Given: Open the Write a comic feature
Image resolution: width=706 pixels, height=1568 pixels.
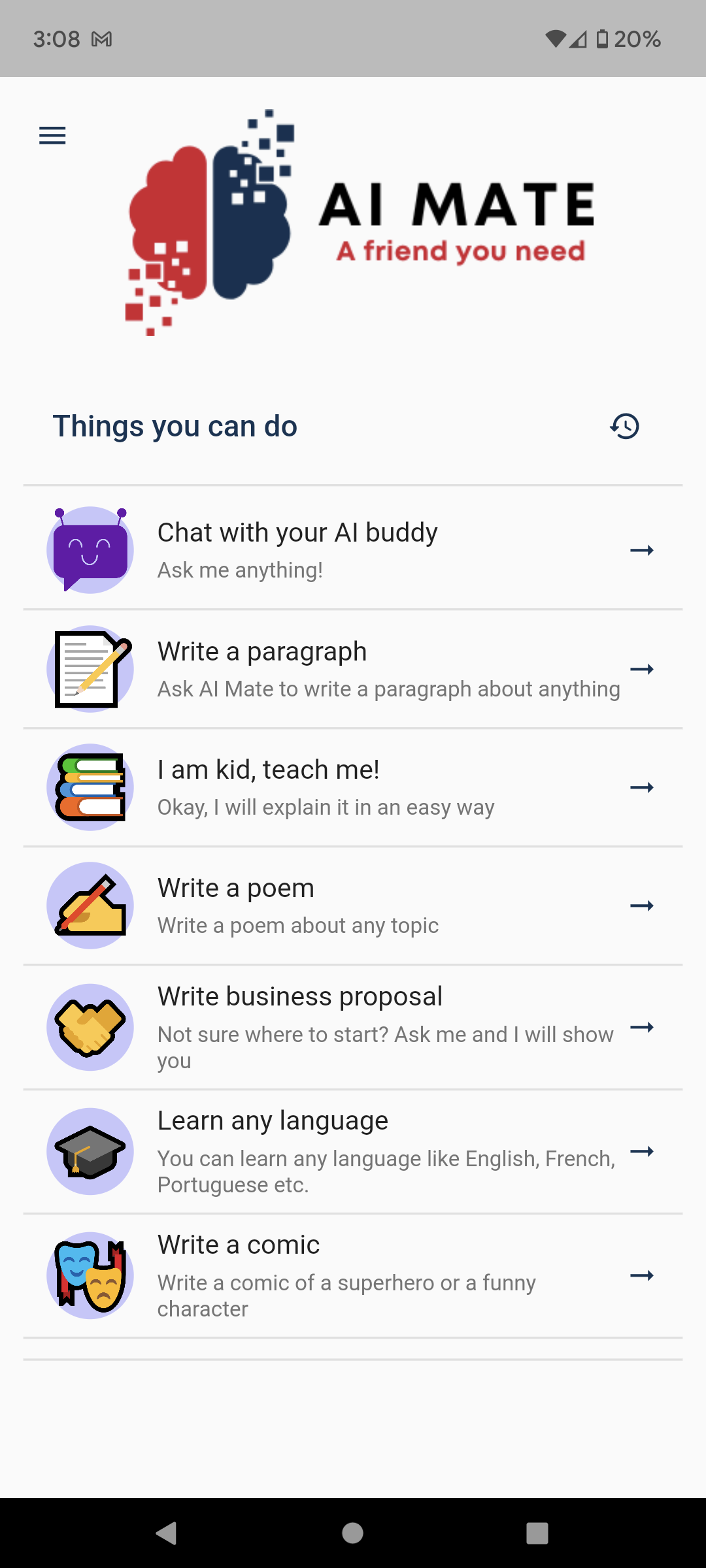Looking at the screenshot, I should click(x=353, y=1275).
